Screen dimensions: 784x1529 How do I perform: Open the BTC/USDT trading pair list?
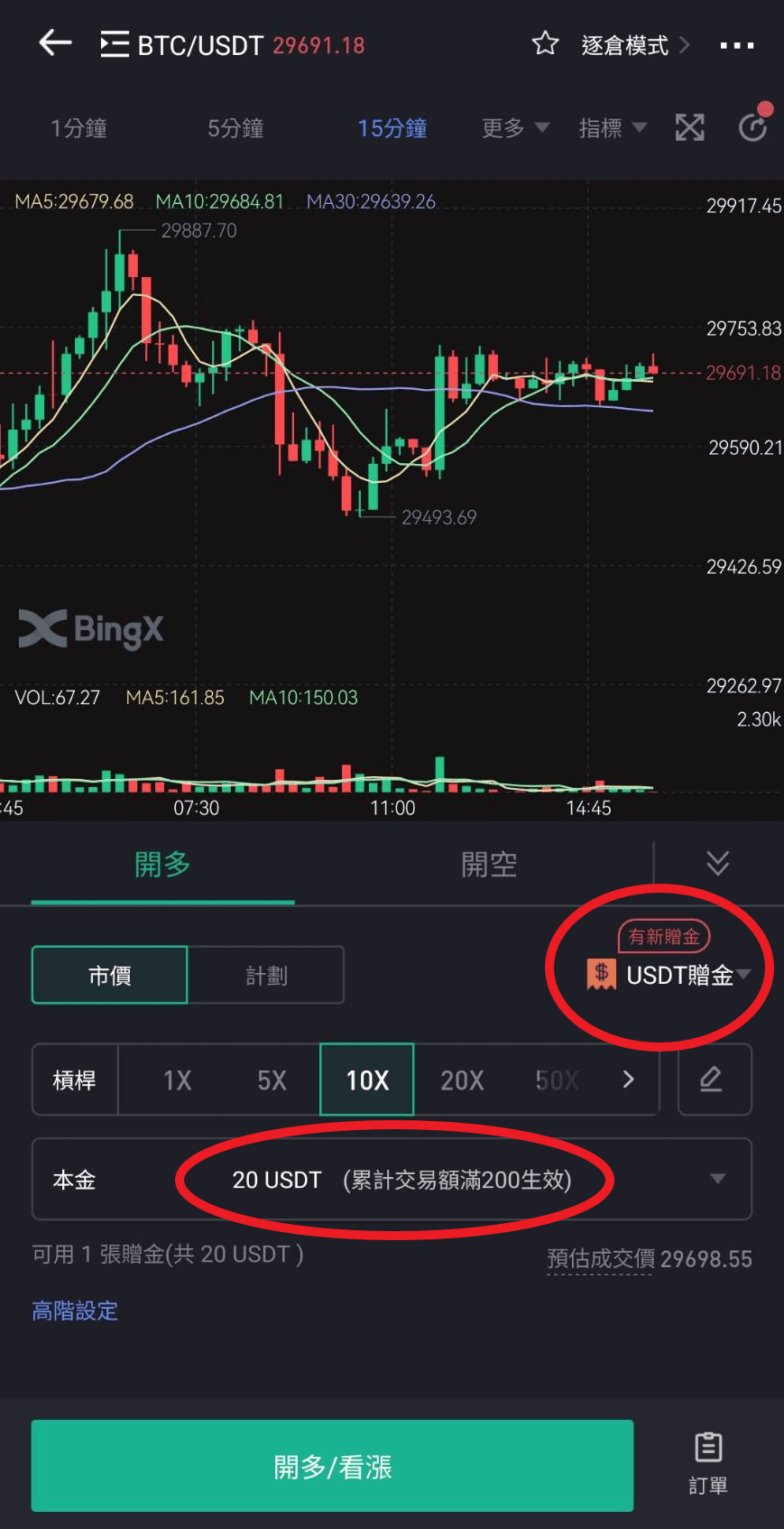[x=180, y=45]
